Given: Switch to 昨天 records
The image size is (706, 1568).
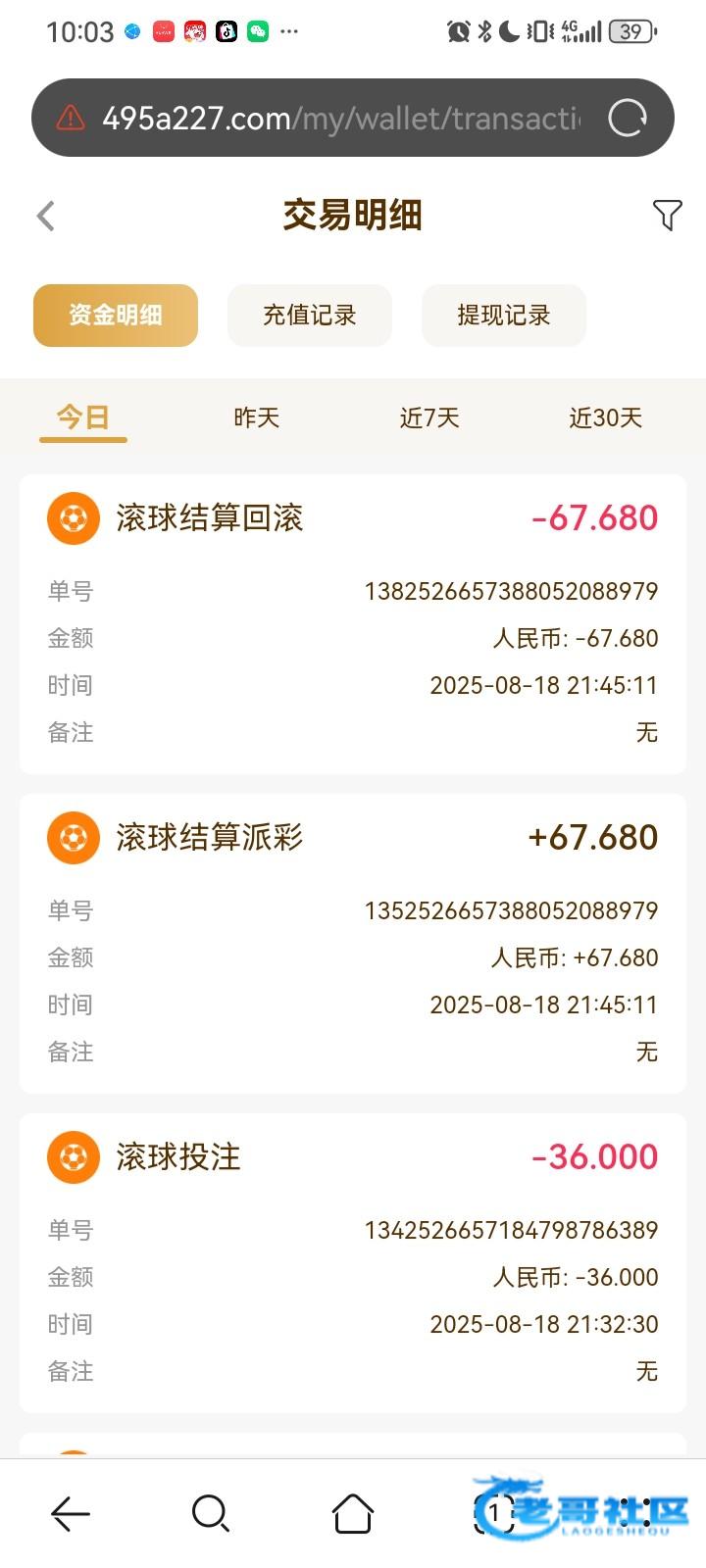Looking at the screenshot, I should point(257,418).
